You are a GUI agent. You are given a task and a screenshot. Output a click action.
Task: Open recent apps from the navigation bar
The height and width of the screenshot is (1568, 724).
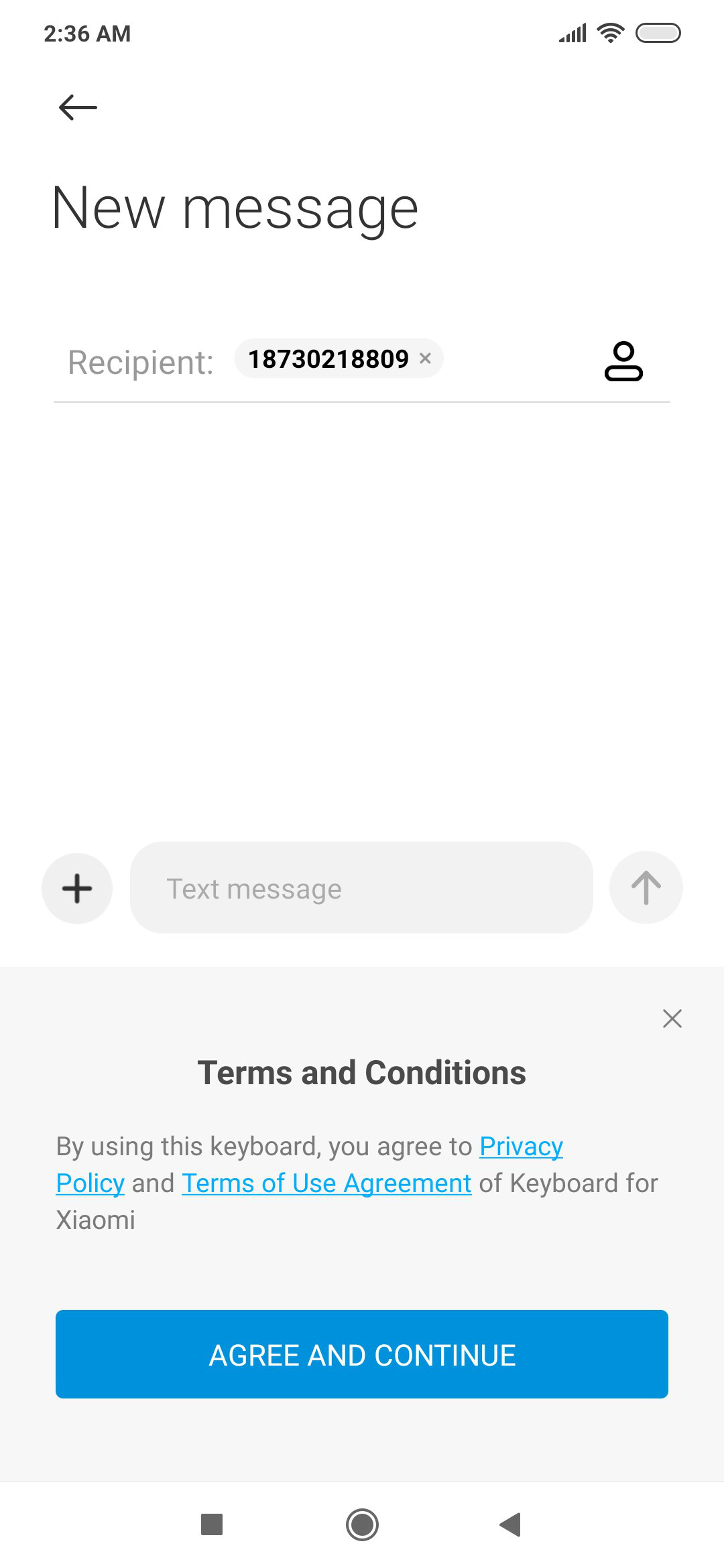pyautogui.click(x=212, y=1525)
